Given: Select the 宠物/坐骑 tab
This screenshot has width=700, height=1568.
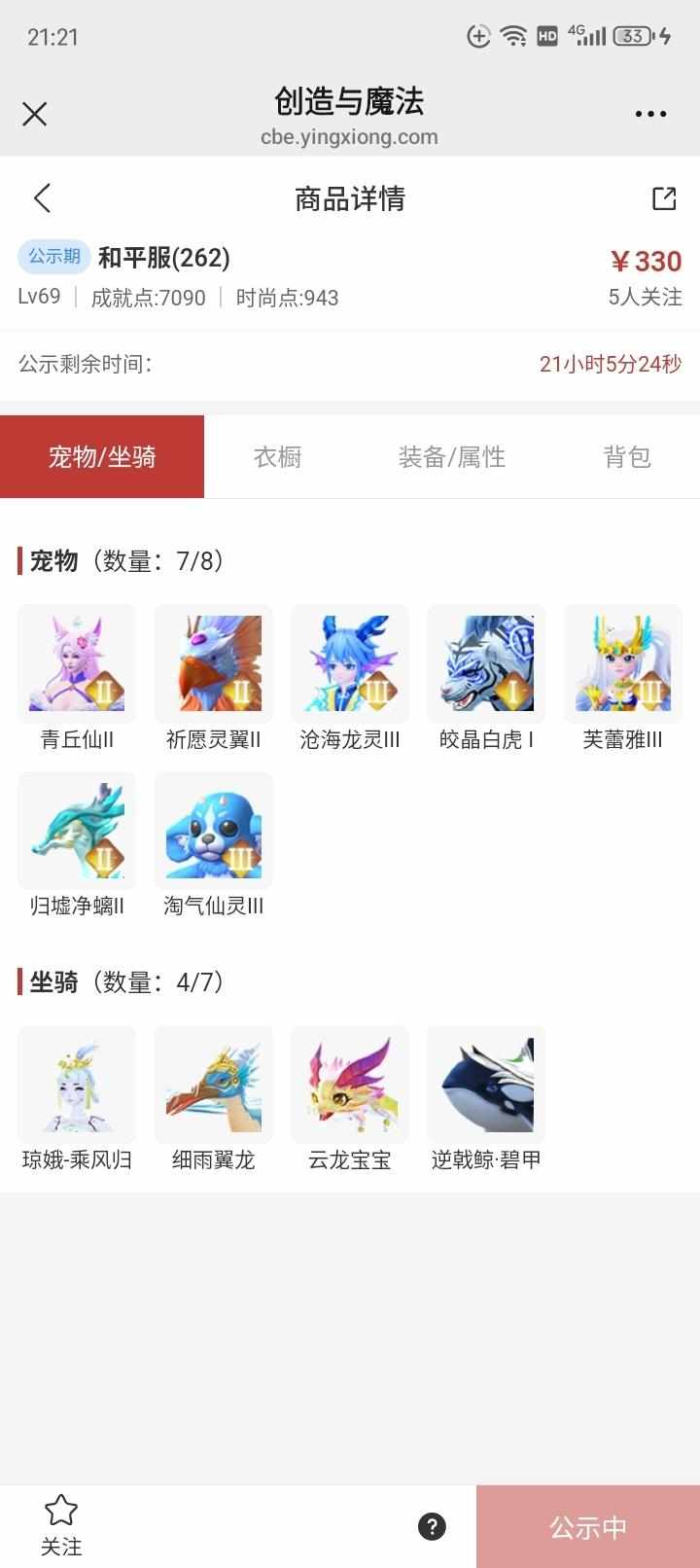Looking at the screenshot, I should coord(102,457).
